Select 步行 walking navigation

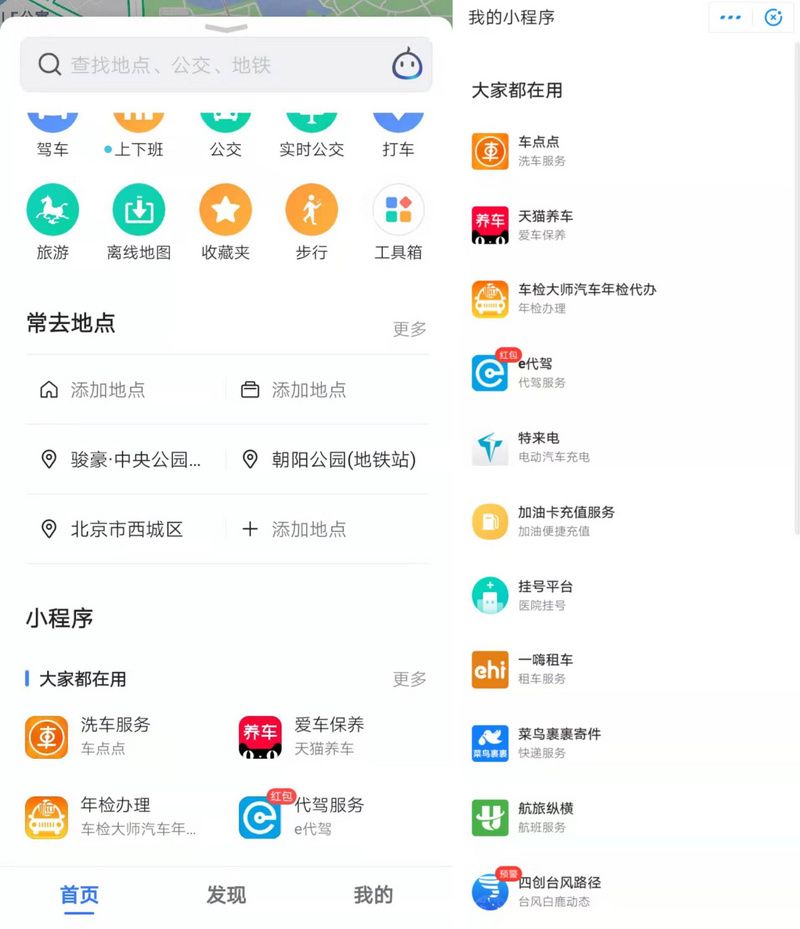pos(312,221)
